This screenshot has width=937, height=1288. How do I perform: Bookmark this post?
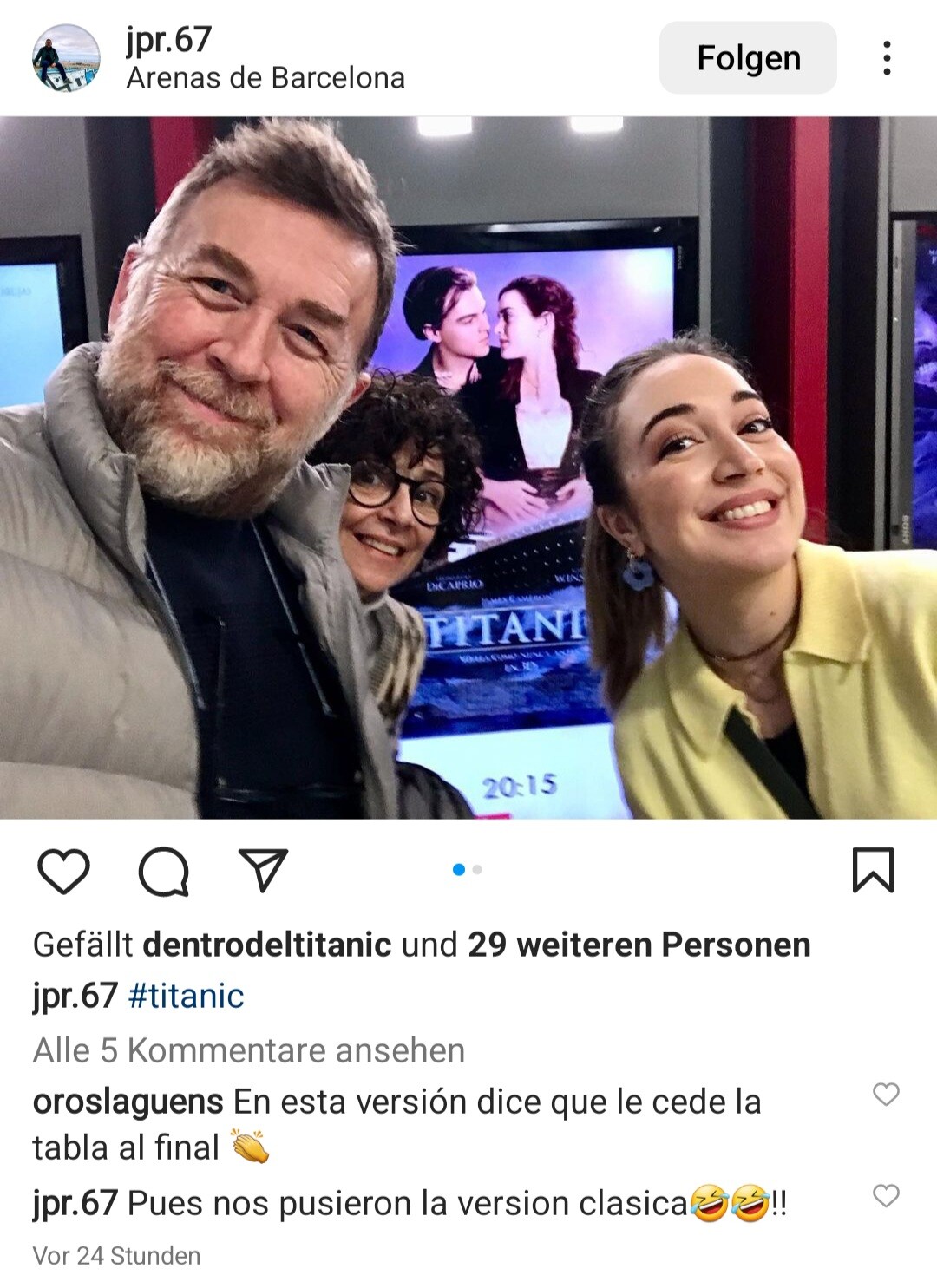[873, 870]
